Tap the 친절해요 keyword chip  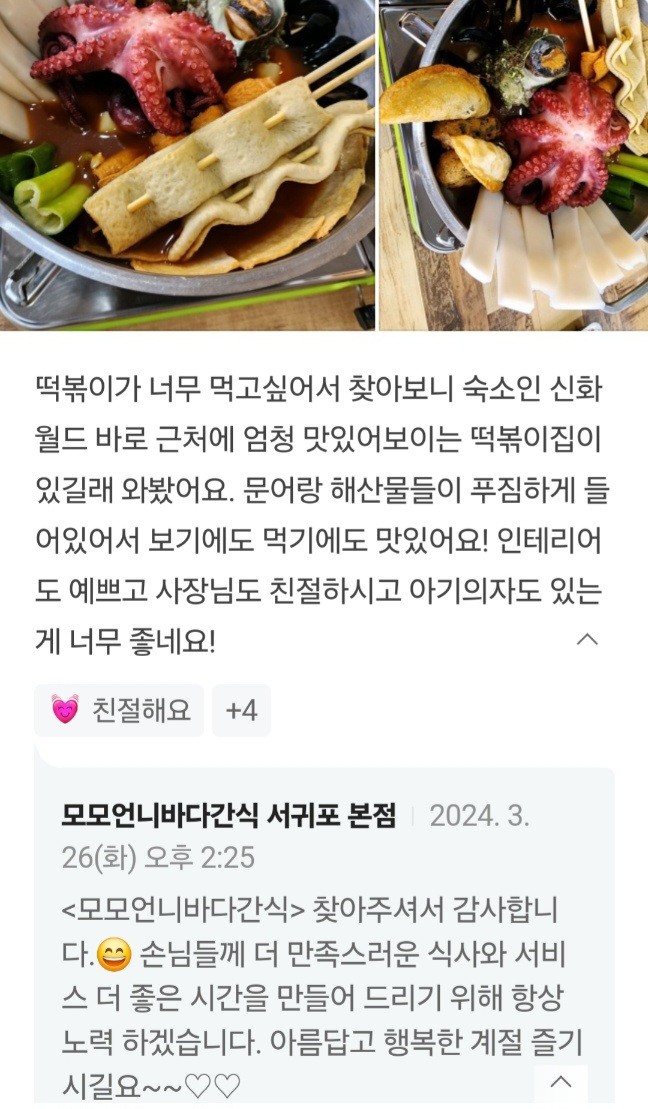[119, 711]
